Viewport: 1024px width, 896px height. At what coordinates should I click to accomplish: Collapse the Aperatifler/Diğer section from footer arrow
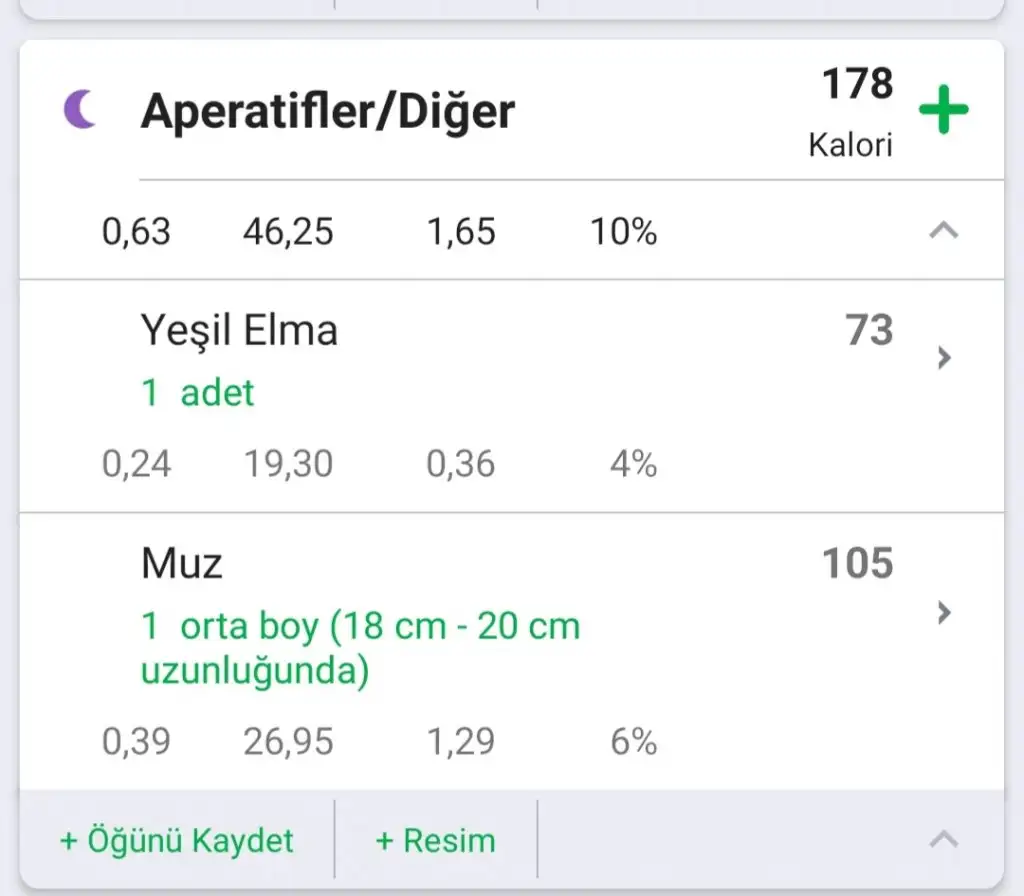tap(943, 840)
